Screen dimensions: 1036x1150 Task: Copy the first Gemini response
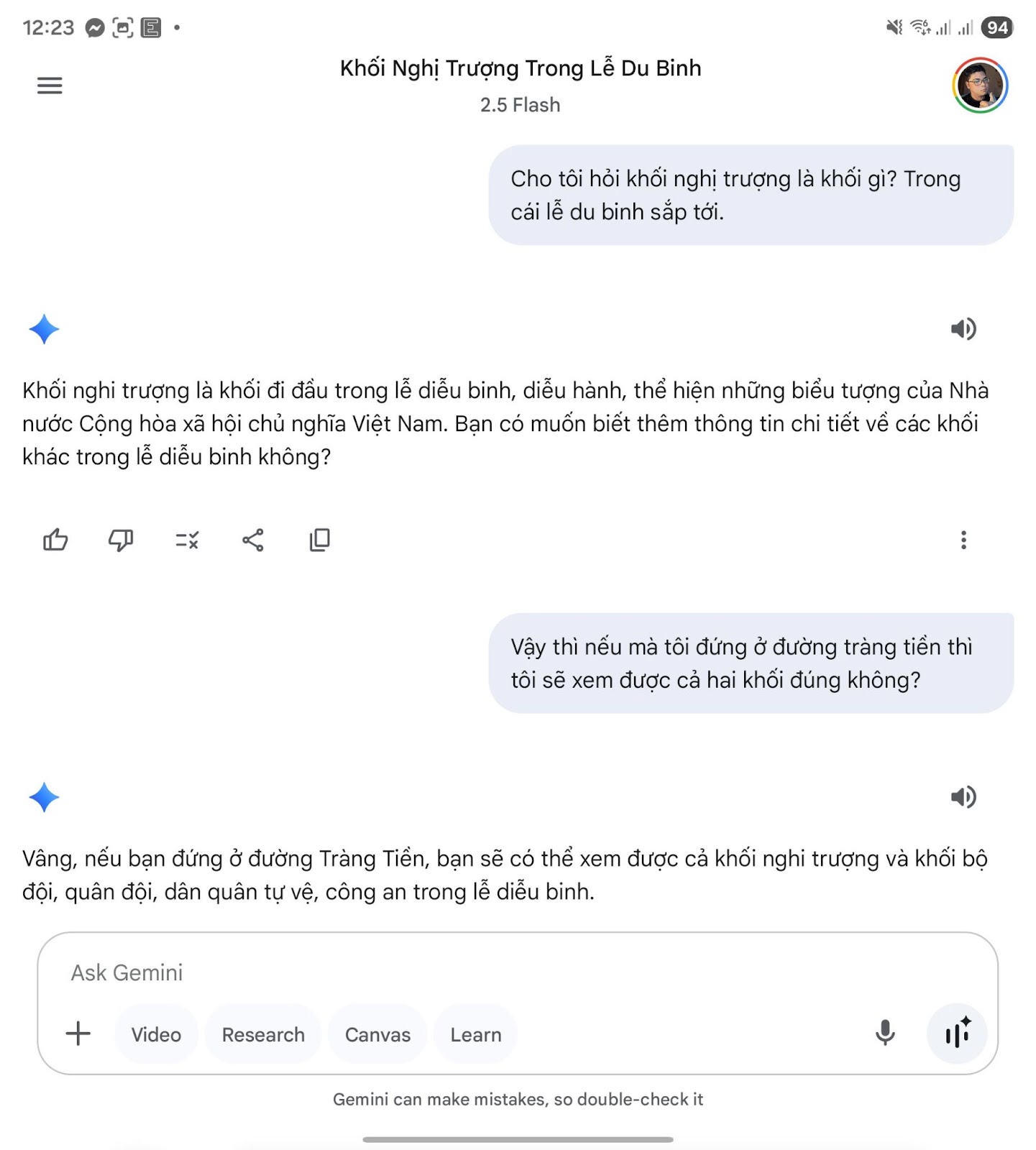(319, 540)
